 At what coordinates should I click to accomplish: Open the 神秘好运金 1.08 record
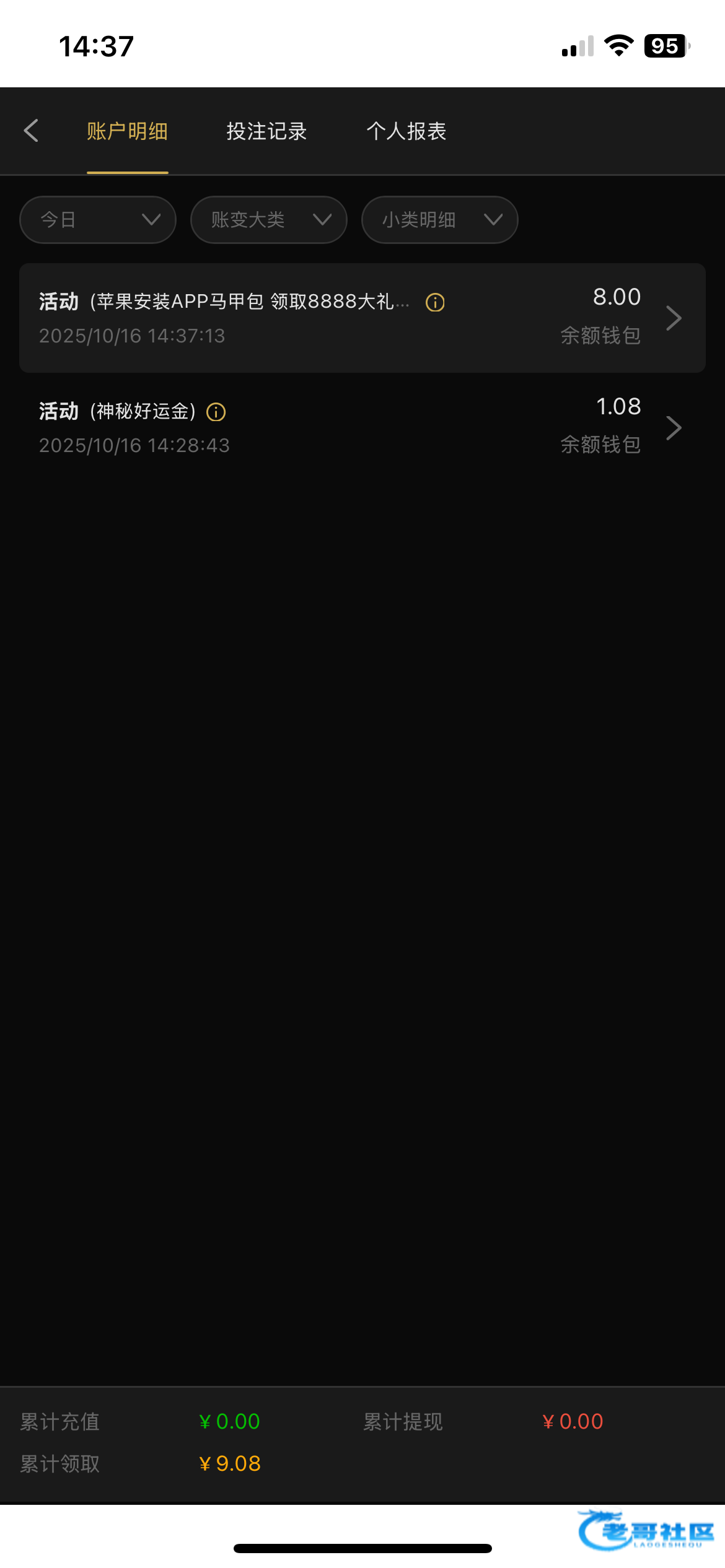[x=362, y=427]
